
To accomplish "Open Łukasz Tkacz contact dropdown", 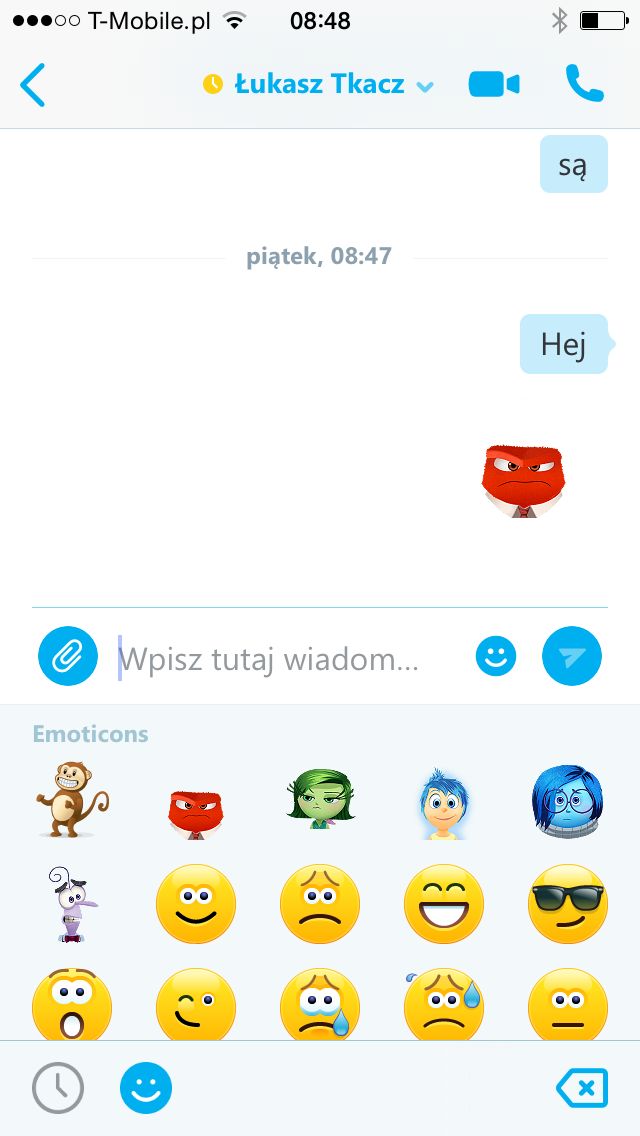I will (319, 85).
